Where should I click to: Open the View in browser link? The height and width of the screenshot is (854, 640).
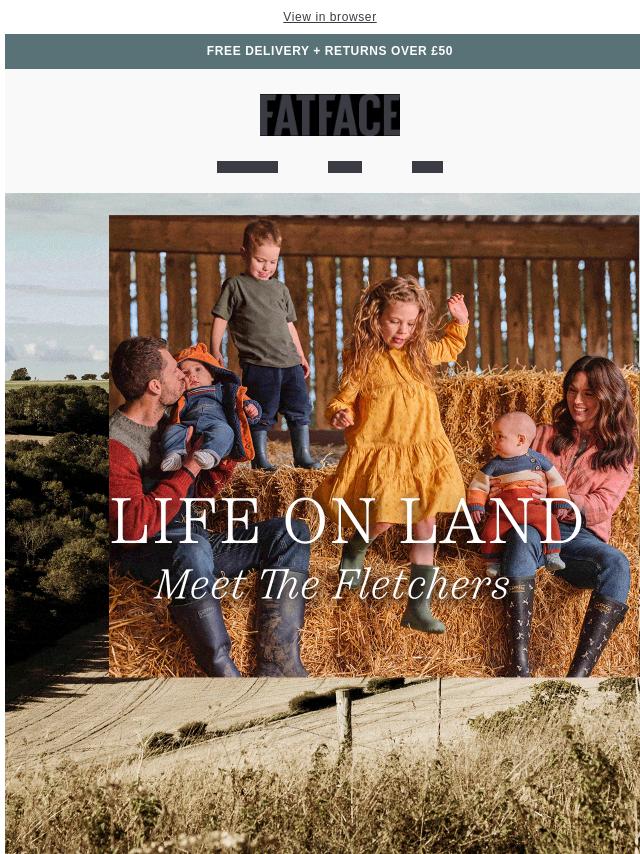pos(329,17)
